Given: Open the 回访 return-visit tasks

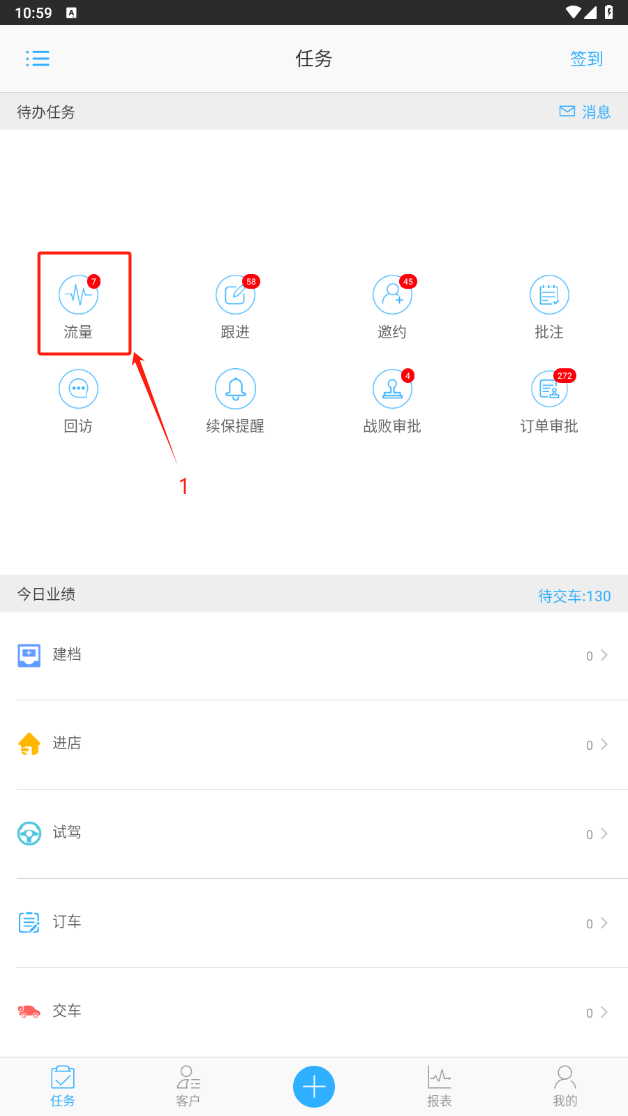Looking at the screenshot, I should 79,400.
